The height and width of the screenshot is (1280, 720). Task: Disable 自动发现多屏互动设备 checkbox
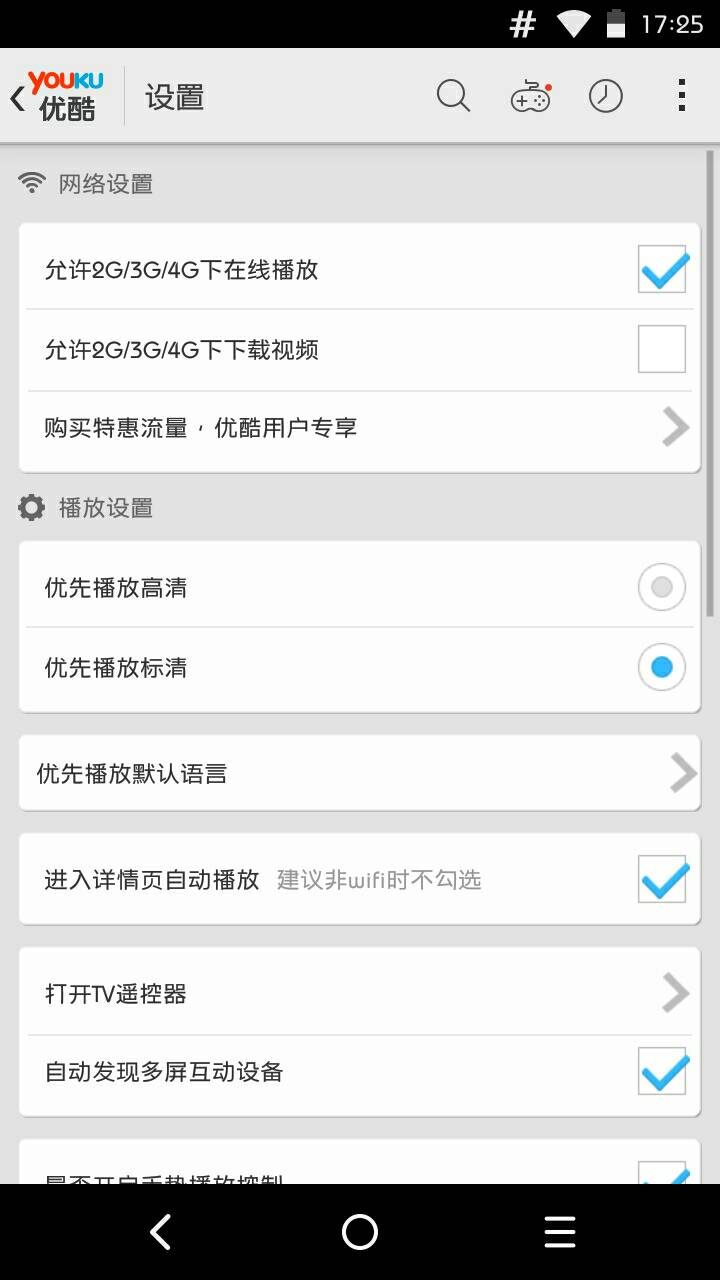point(662,1072)
